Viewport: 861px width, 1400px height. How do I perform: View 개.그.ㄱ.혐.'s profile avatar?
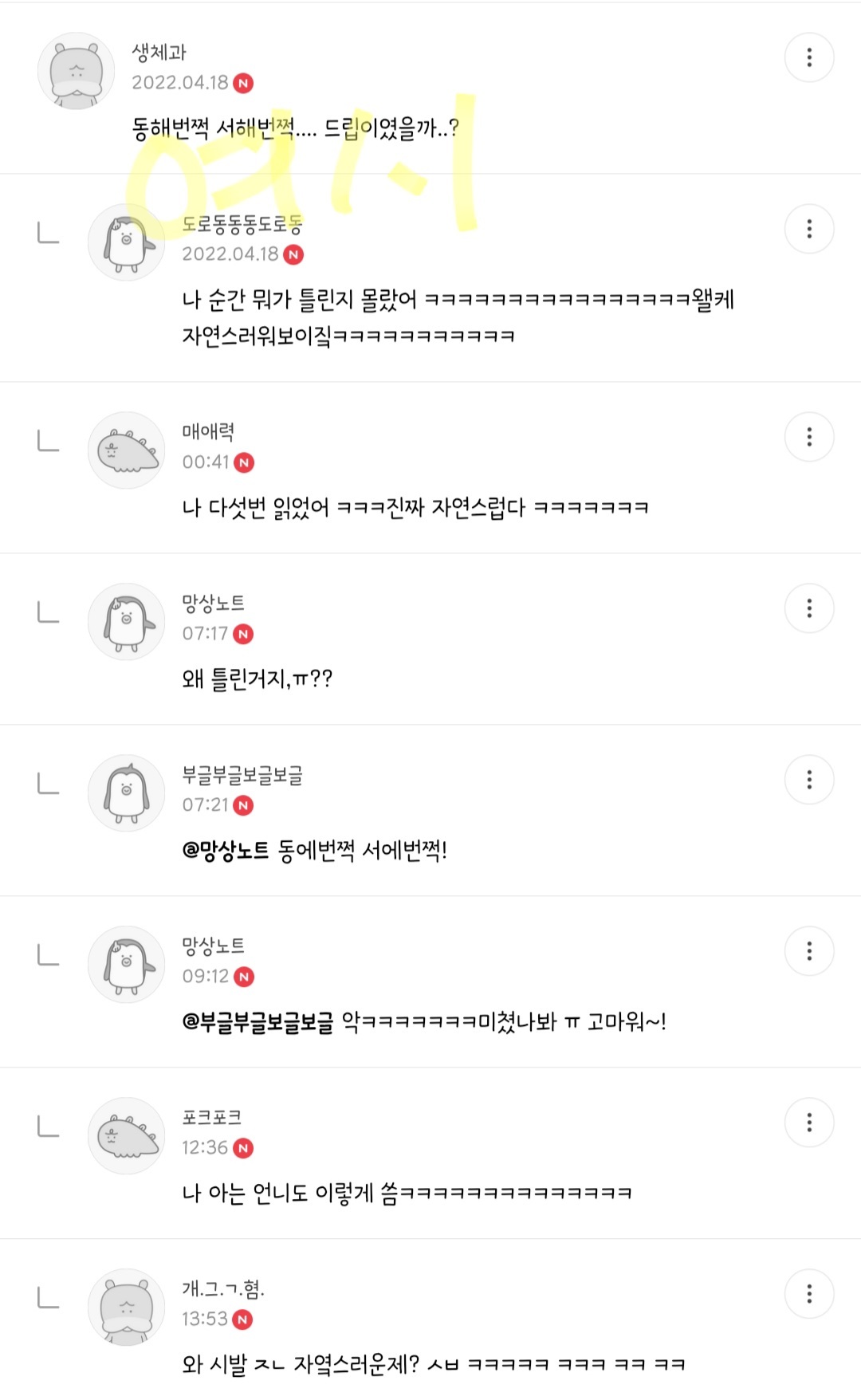[x=126, y=1308]
